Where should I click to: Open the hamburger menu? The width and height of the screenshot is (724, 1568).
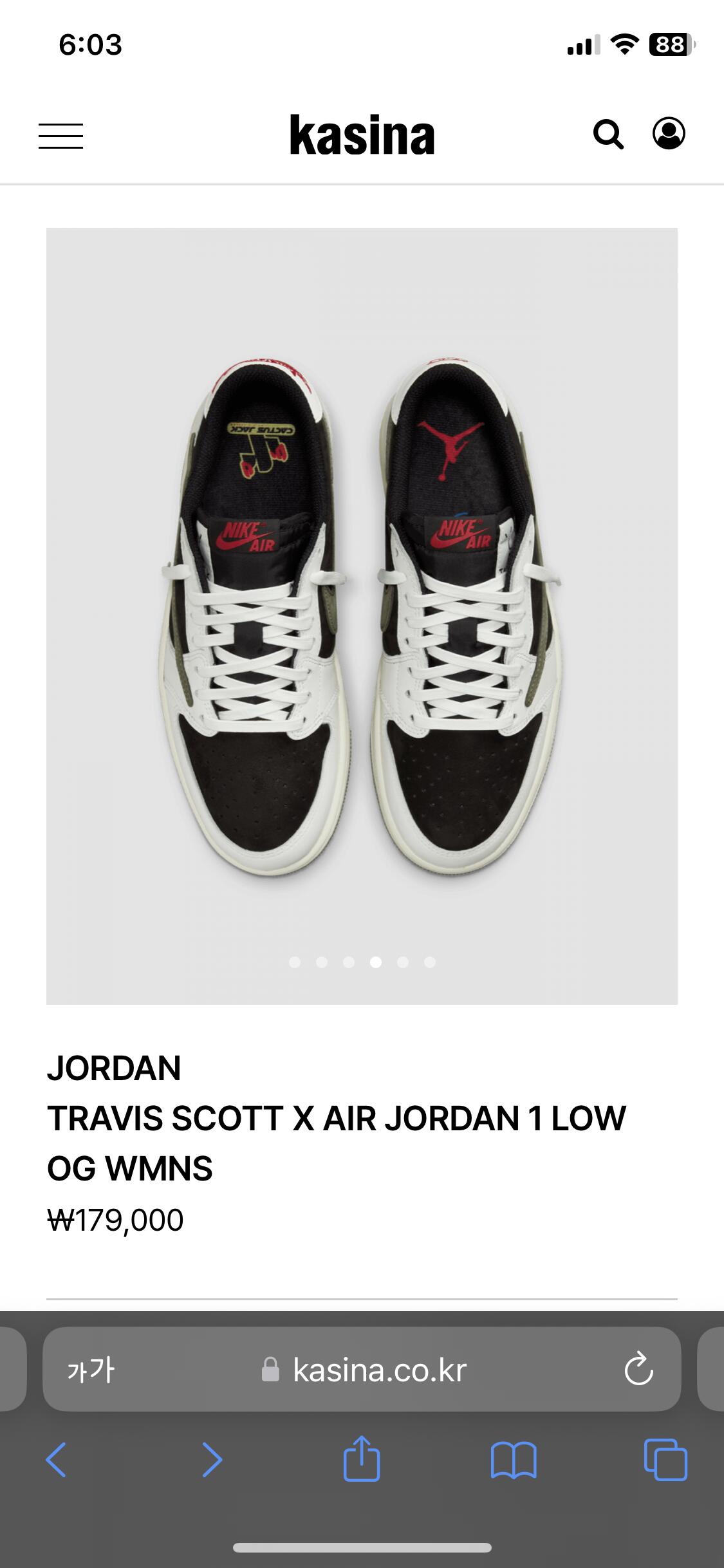tap(60, 136)
